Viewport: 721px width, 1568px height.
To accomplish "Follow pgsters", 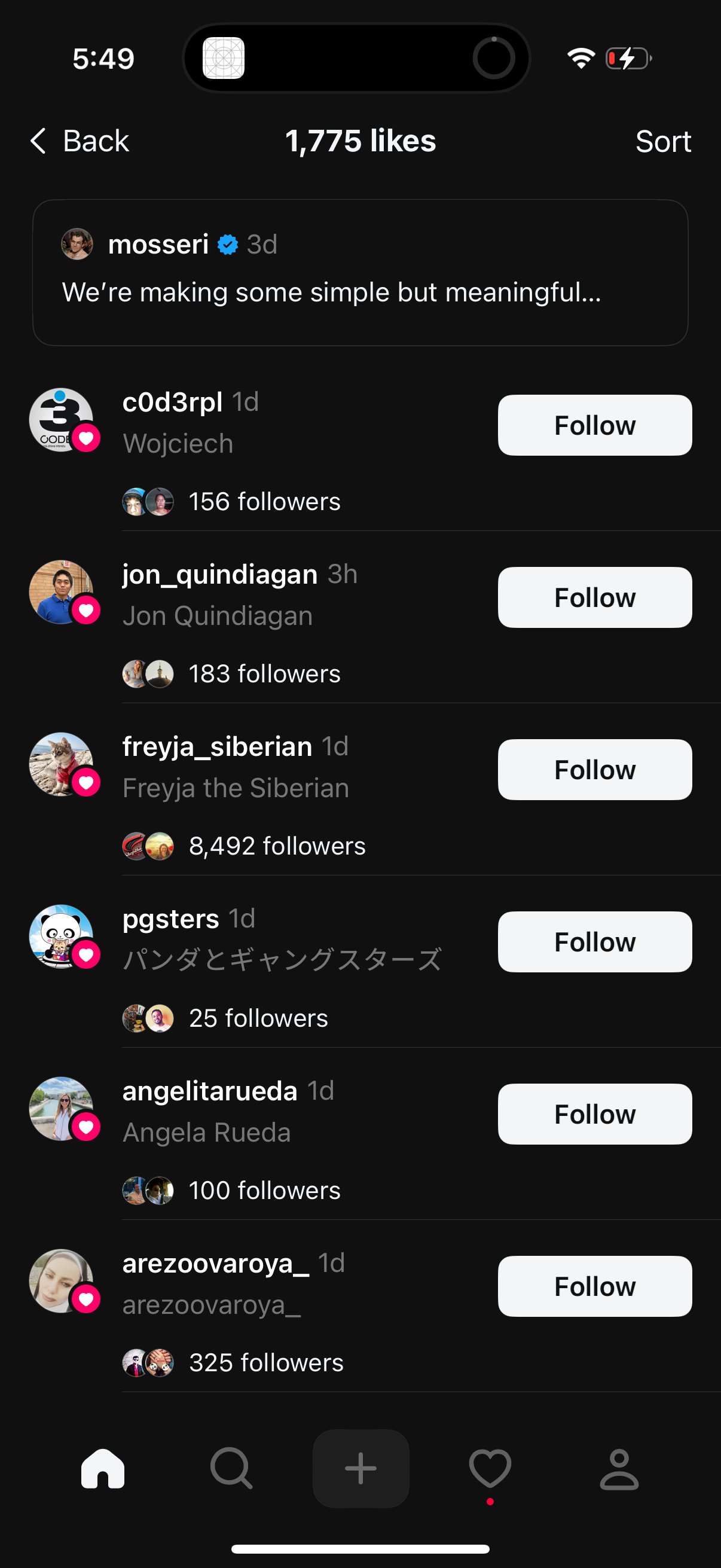I will click(x=594, y=942).
